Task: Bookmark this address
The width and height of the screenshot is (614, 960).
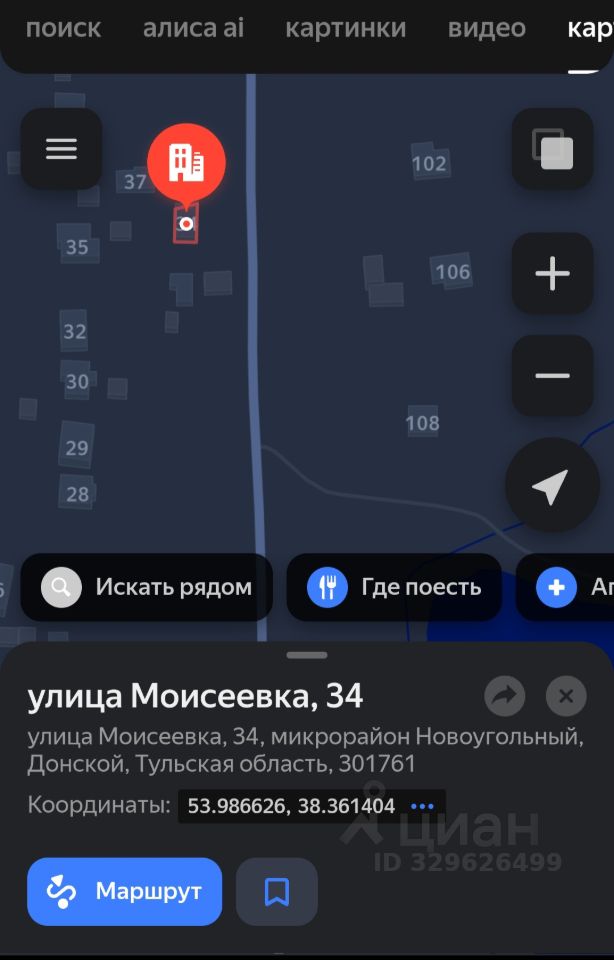Action: [277, 891]
